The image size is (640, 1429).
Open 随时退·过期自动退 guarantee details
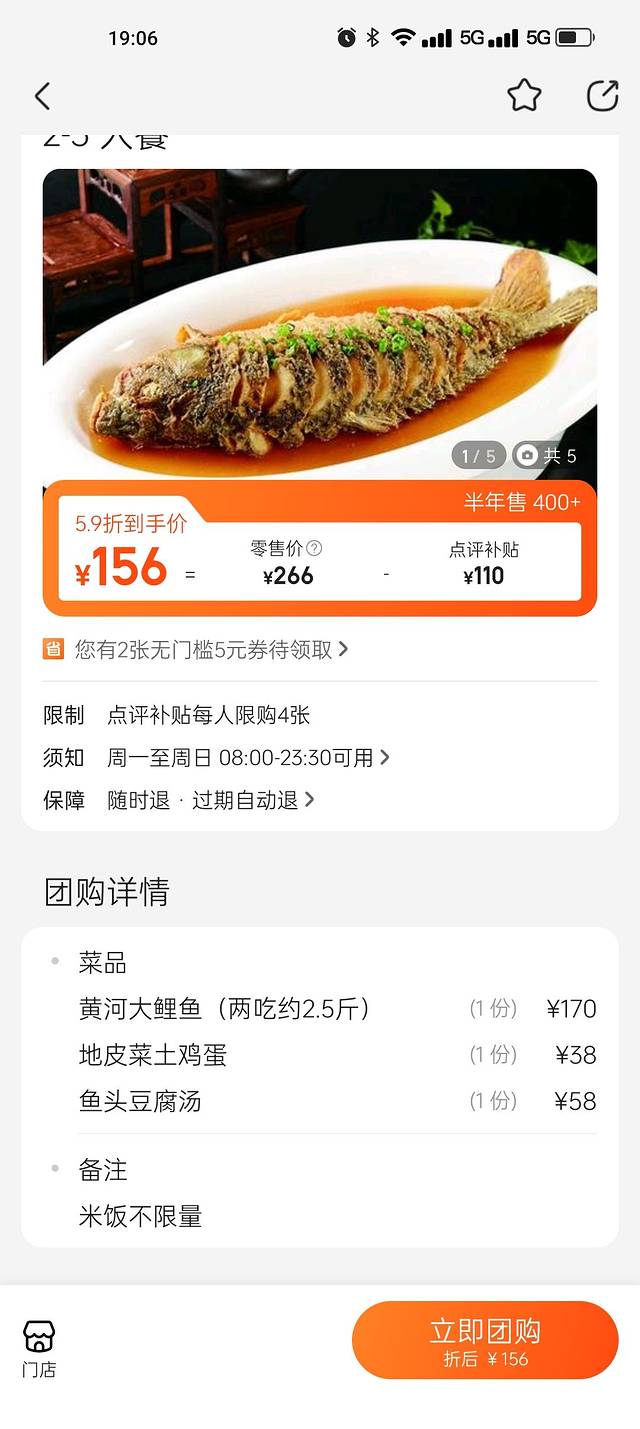211,800
